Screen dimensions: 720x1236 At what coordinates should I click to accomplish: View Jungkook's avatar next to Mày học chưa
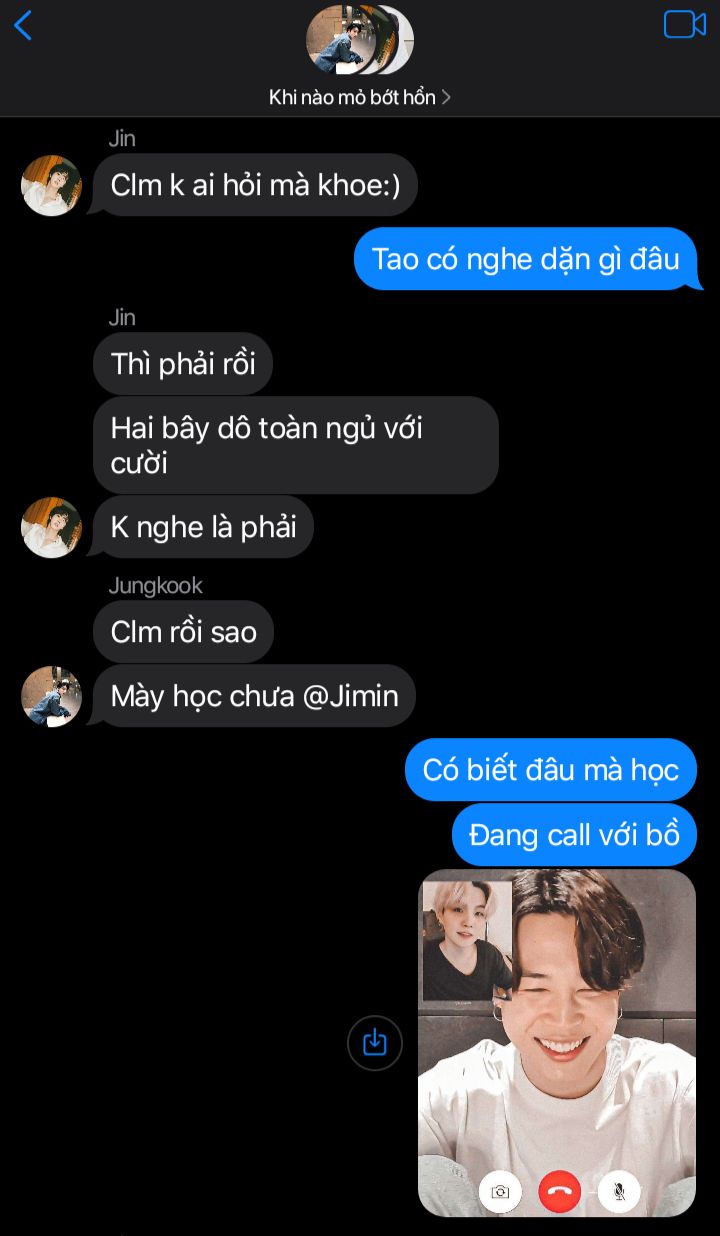pyautogui.click(x=51, y=696)
